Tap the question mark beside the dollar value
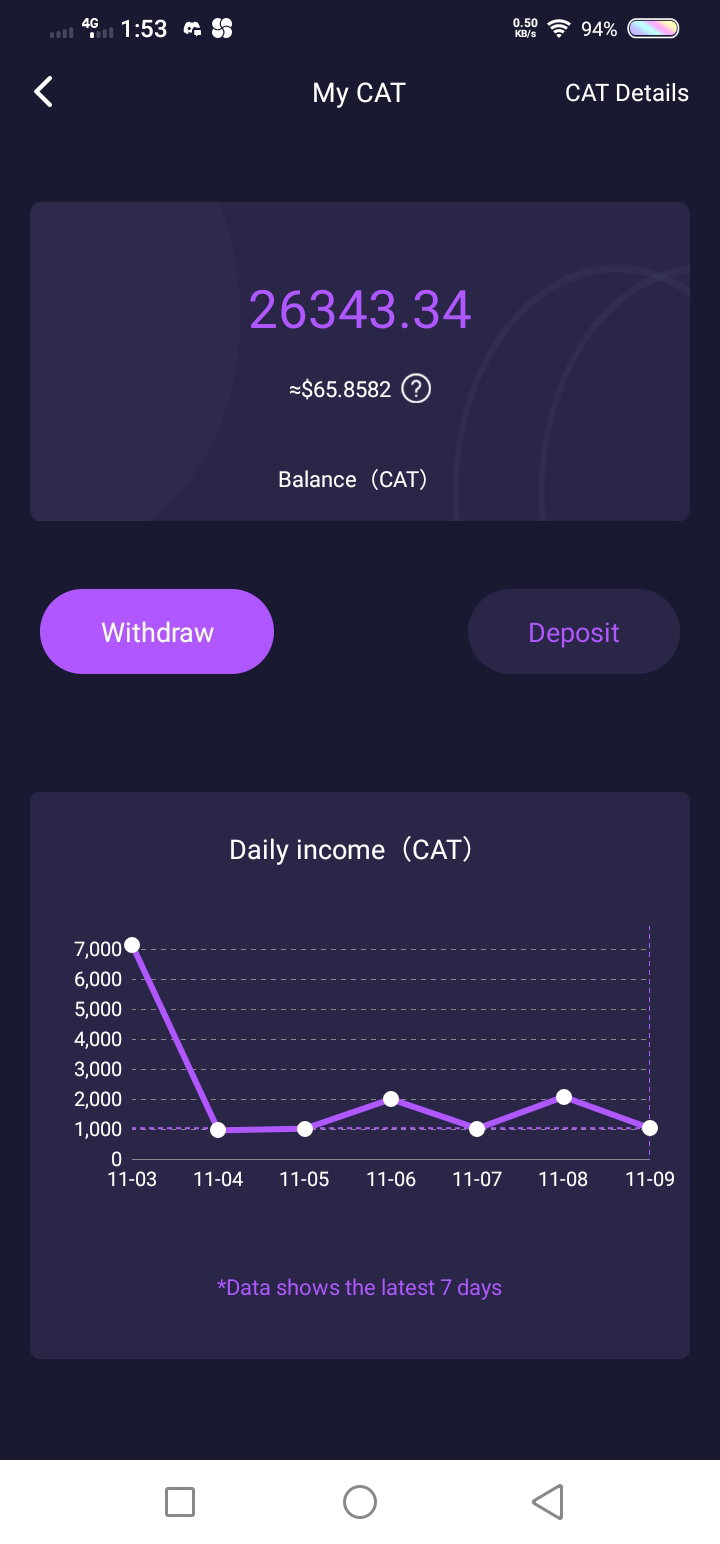Viewport: 720px width, 1544px height. (x=416, y=389)
